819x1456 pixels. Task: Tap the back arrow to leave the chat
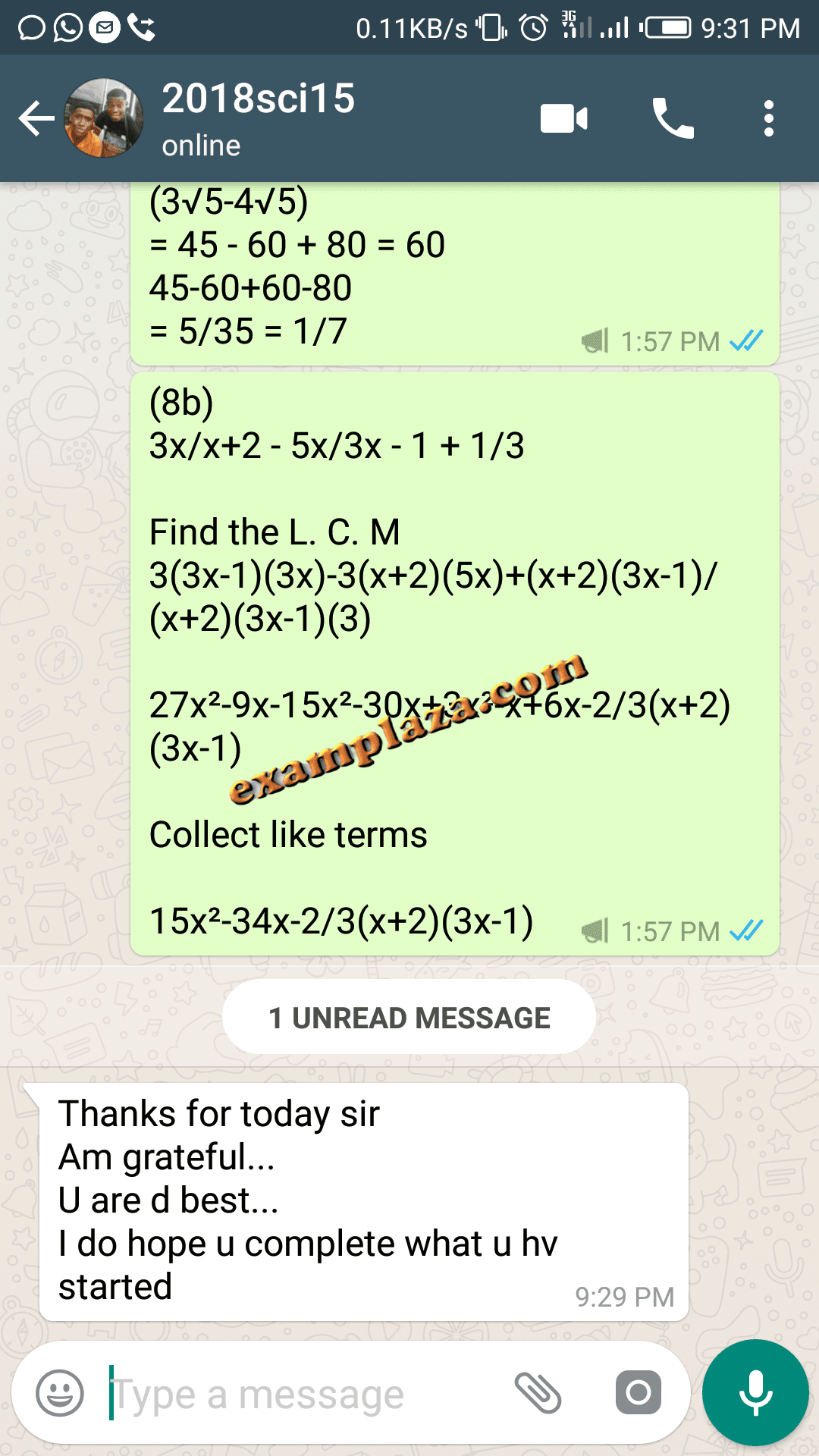(36, 118)
